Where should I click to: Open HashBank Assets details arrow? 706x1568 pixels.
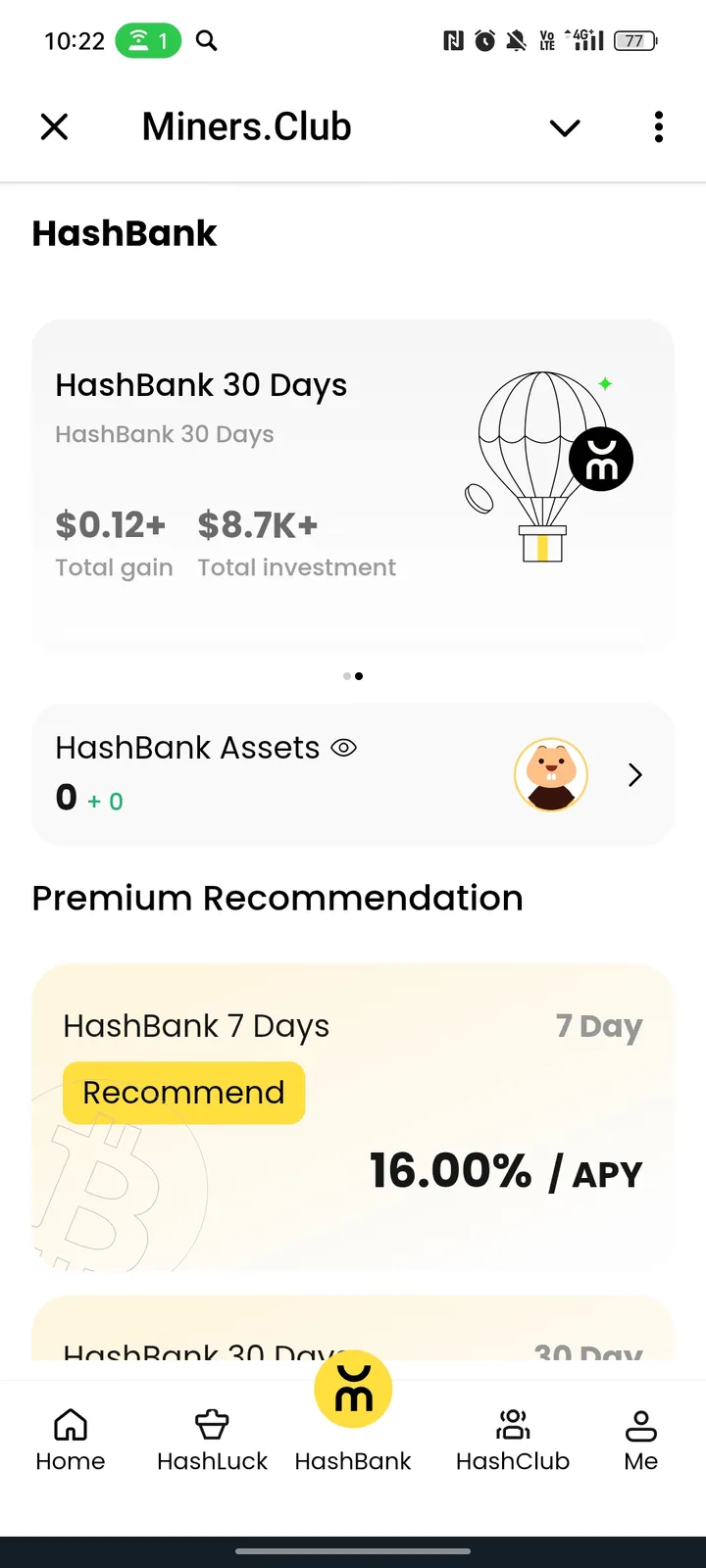tap(635, 775)
